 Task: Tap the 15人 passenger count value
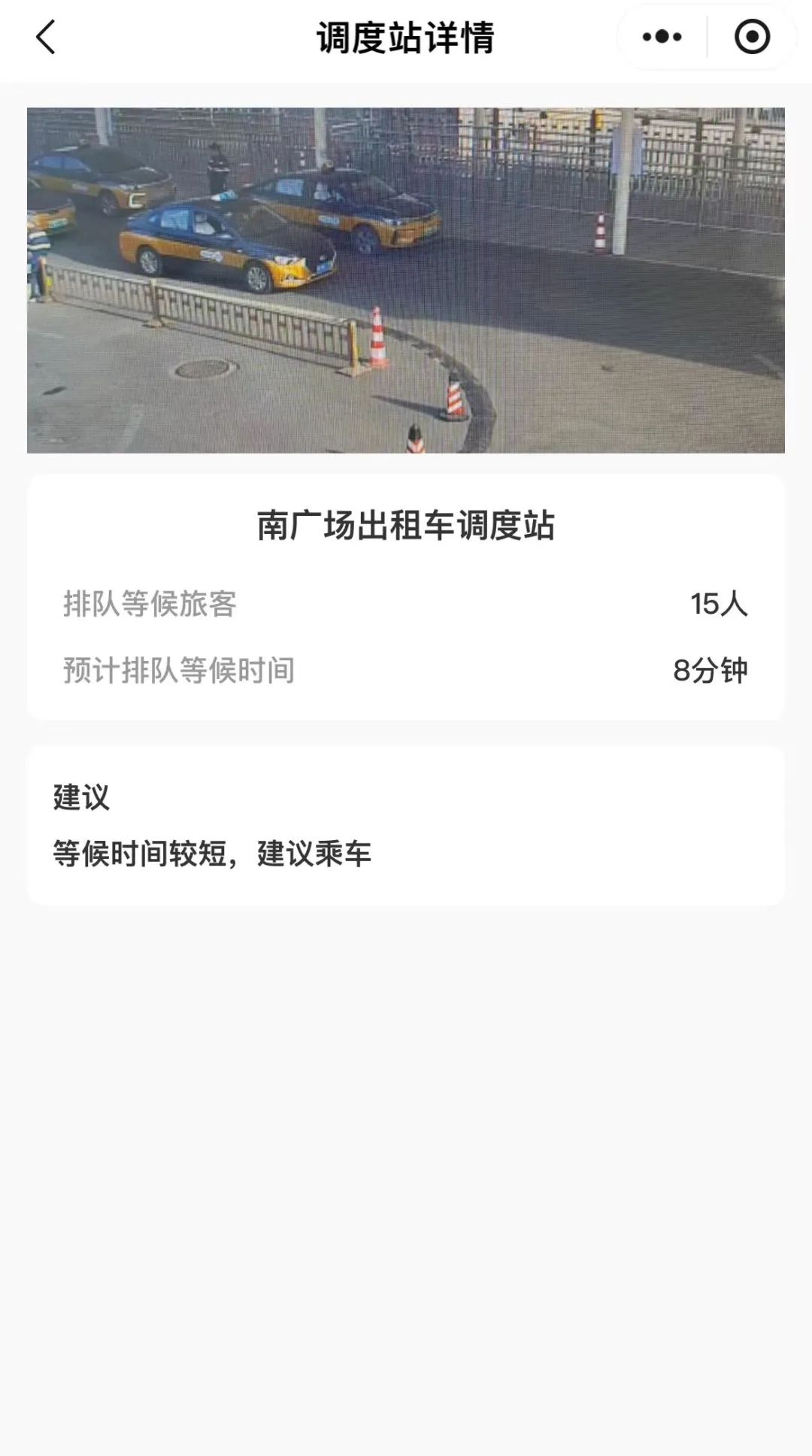[718, 605]
